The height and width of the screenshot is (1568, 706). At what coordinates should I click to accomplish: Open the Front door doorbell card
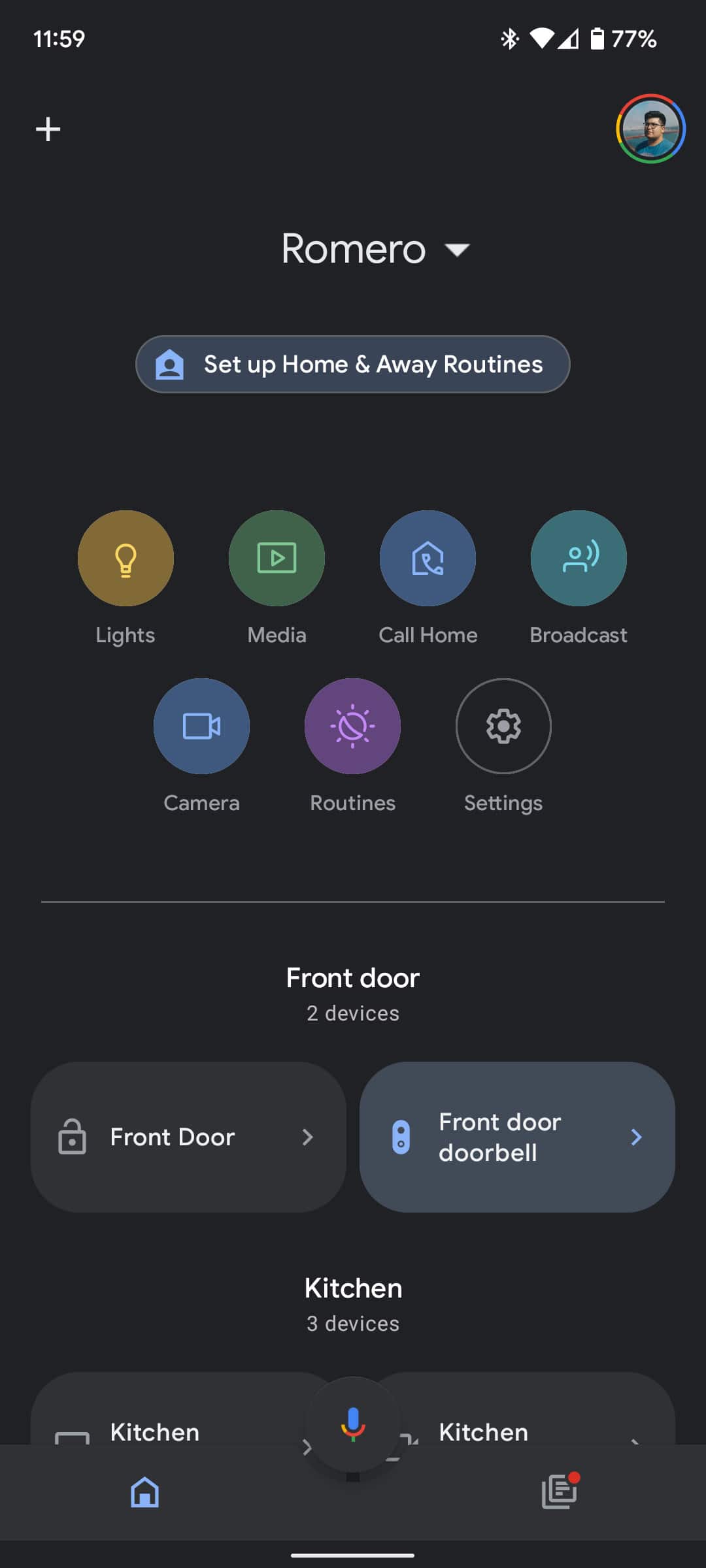pyautogui.click(x=517, y=1137)
